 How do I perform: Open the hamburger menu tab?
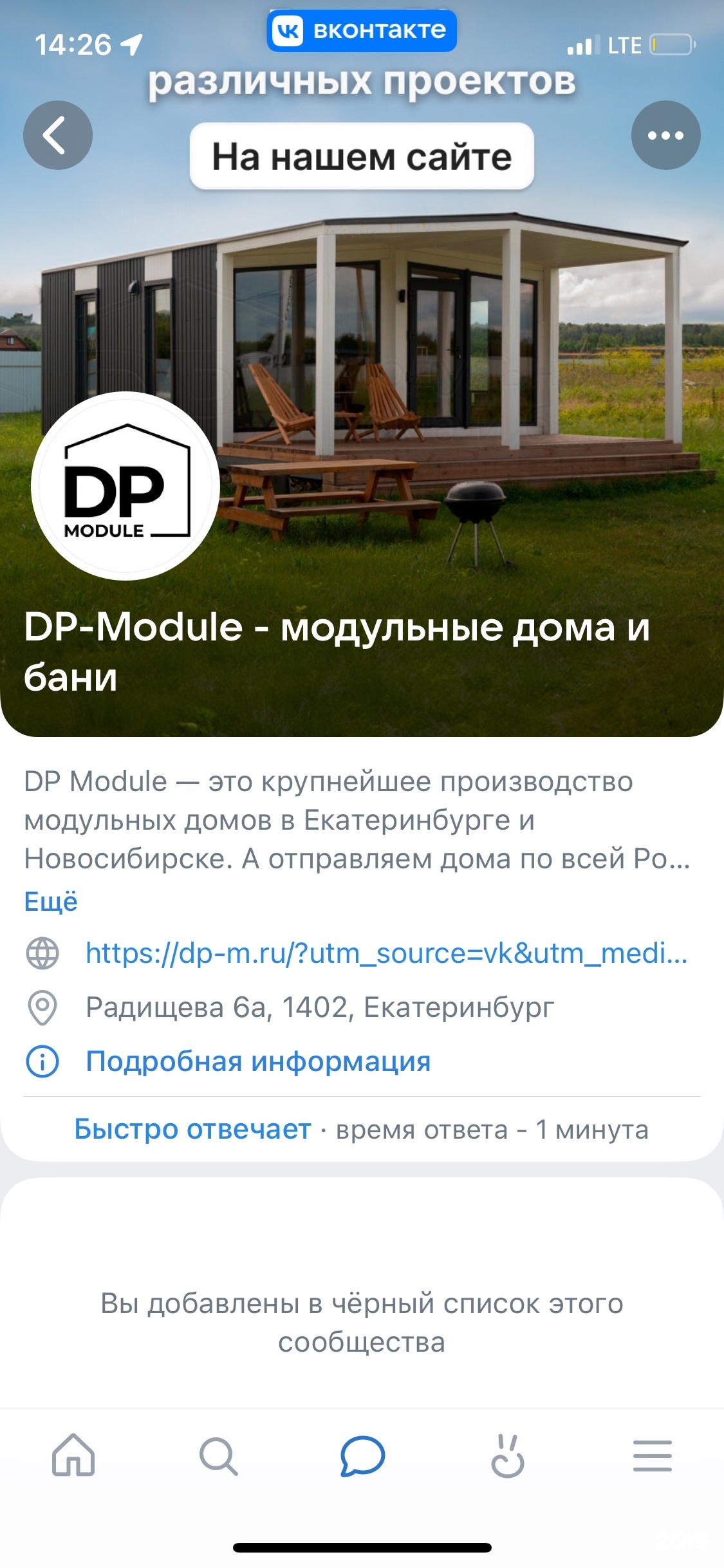point(652,1455)
